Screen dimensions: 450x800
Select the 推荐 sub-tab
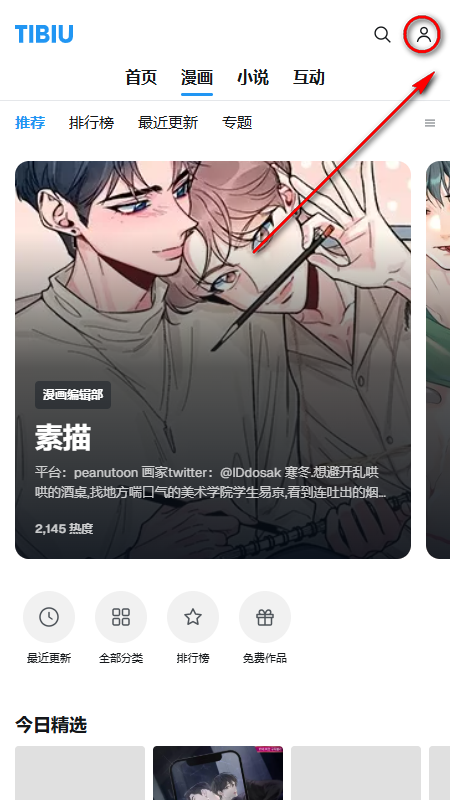[30, 122]
